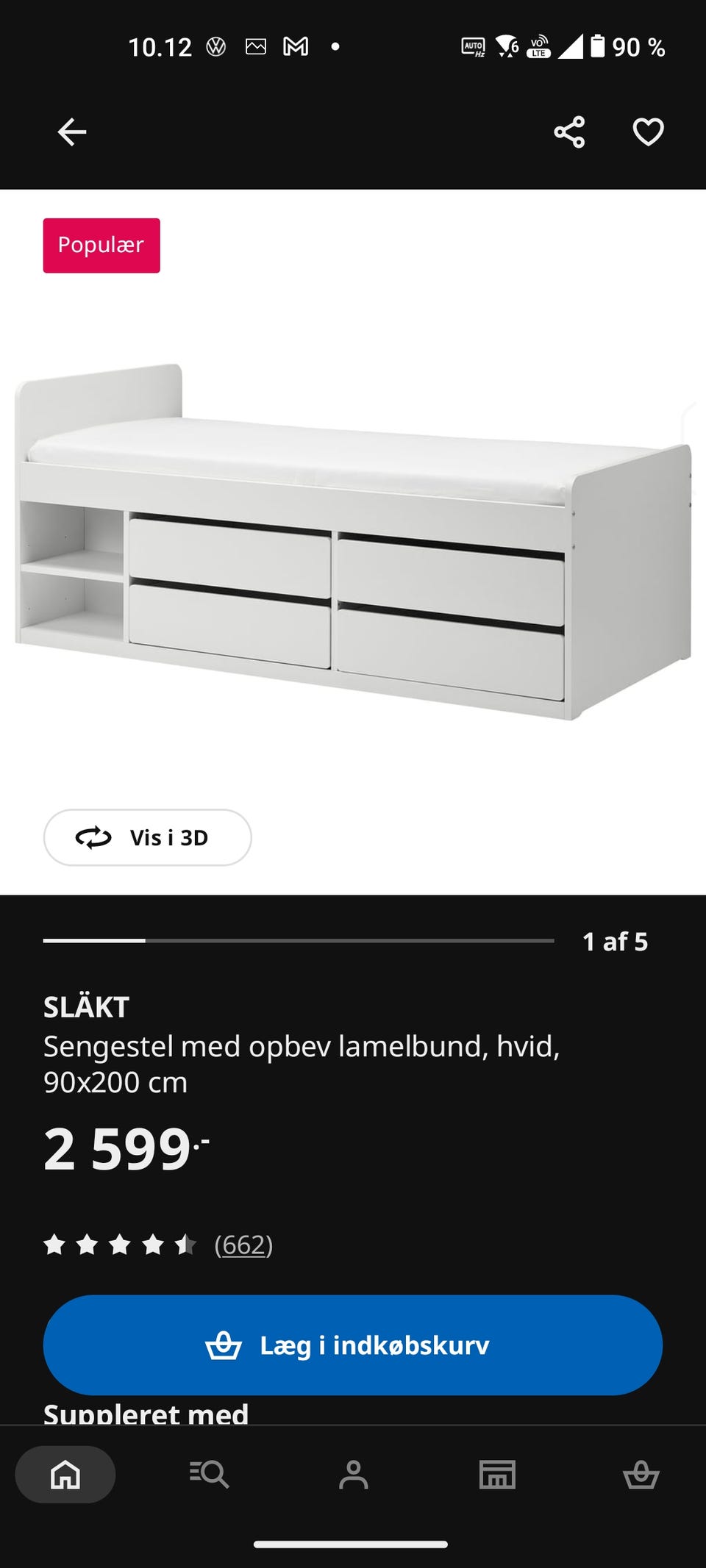Tap the Populær badge on the image
The image size is (706, 1568).
(x=101, y=244)
